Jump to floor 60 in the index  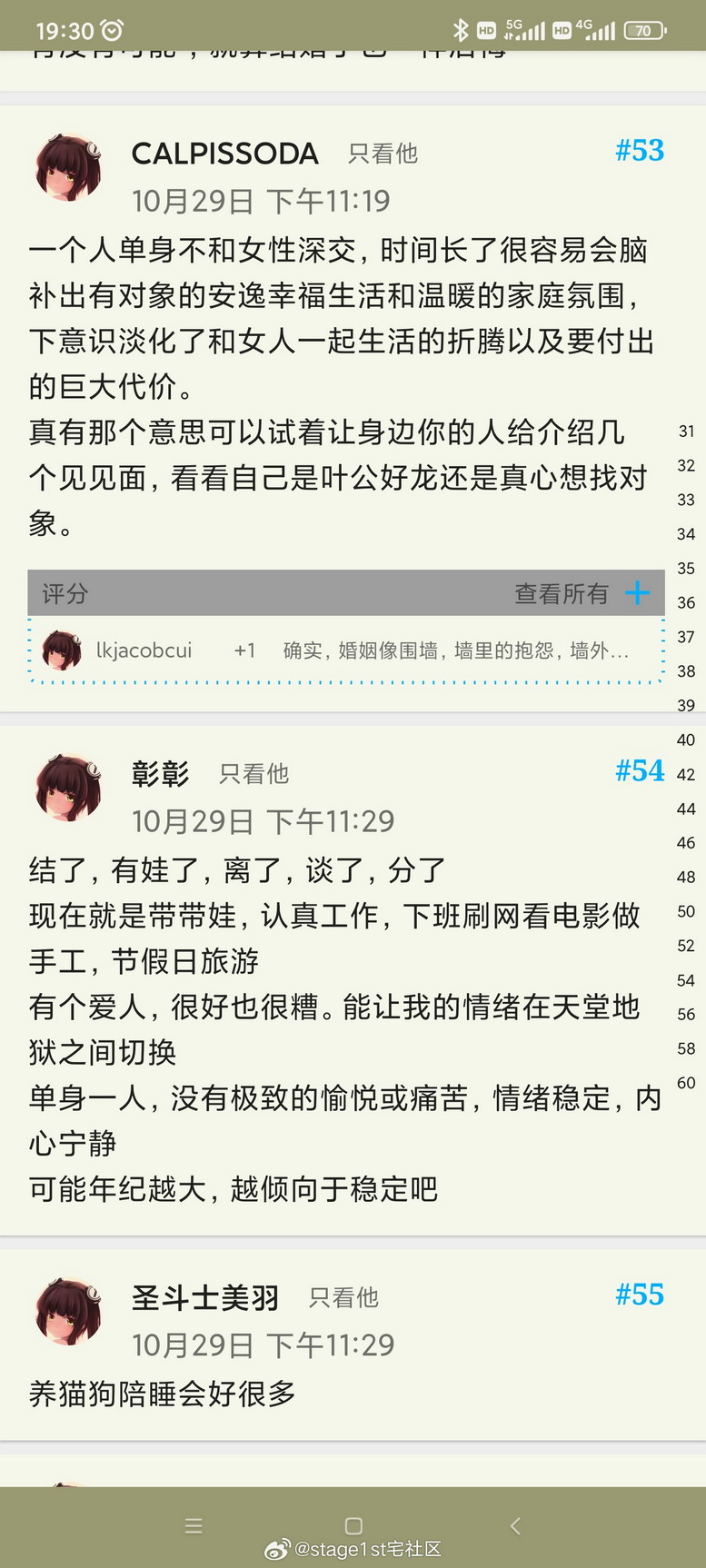pos(686,1083)
